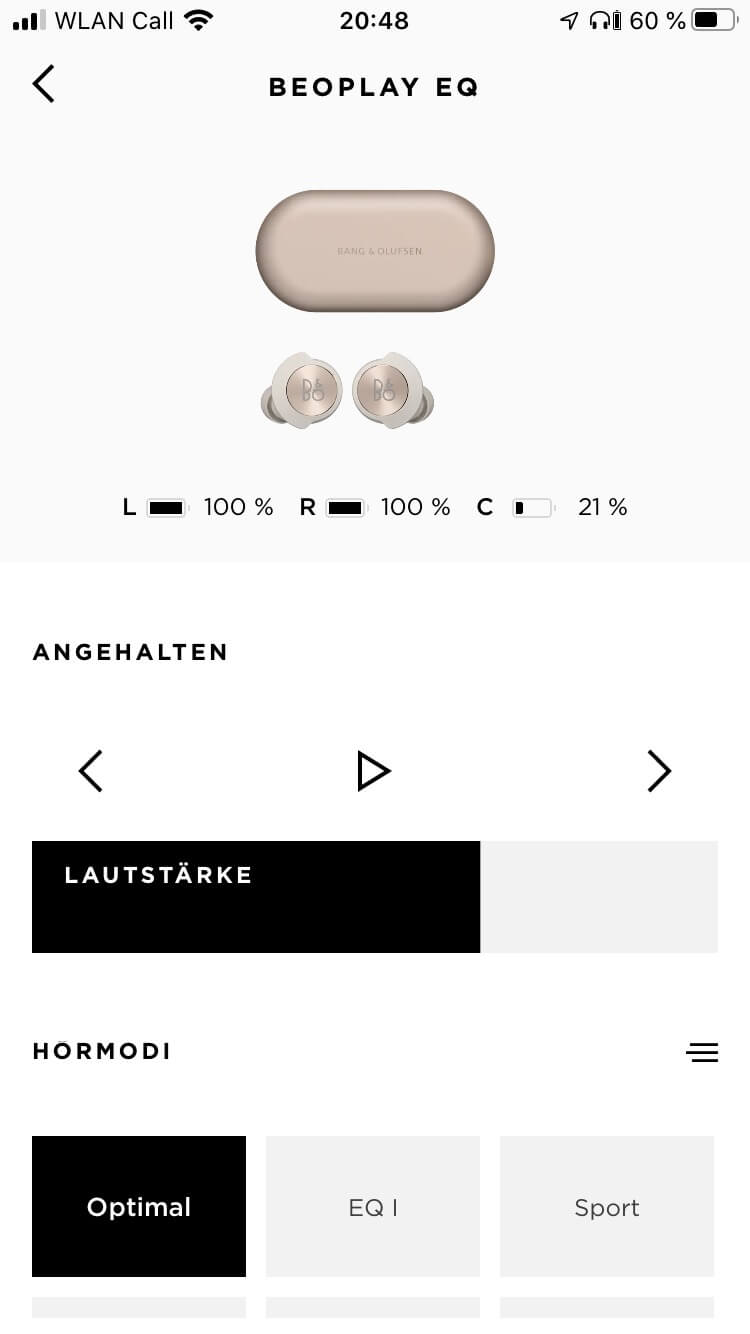Go back from Beoplay EQ screen
This screenshot has height=1334, width=750.
tap(43, 84)
